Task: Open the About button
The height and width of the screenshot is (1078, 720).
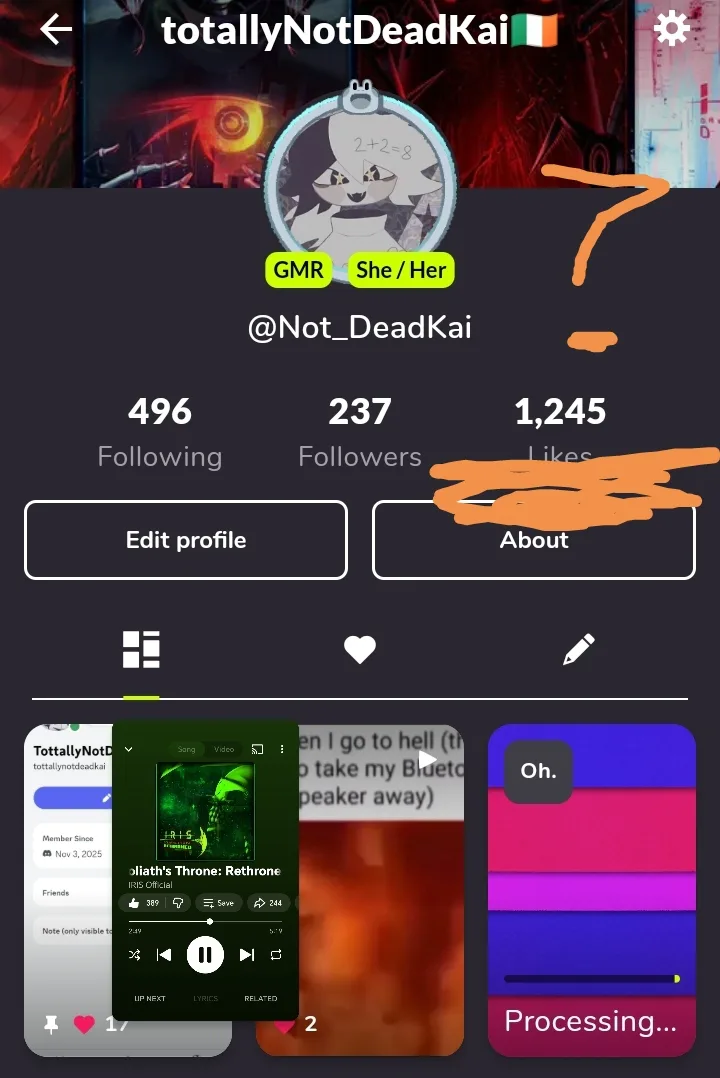Action: click(x=534, y=540)
